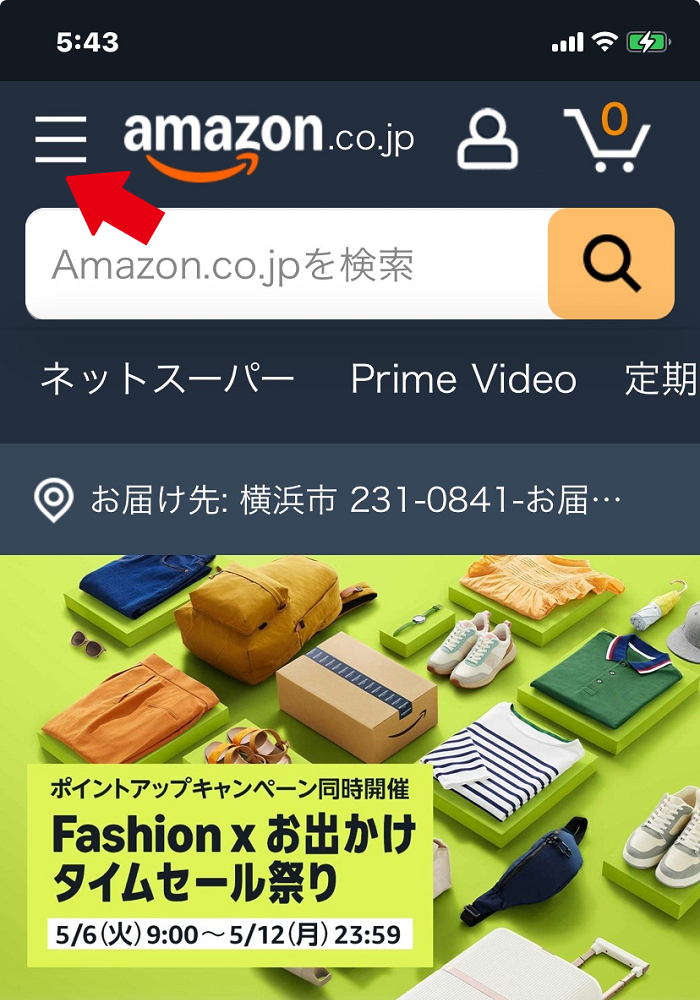Tap the orange search magnifier button
The image size is (700, 1000).
coord(611,265)
